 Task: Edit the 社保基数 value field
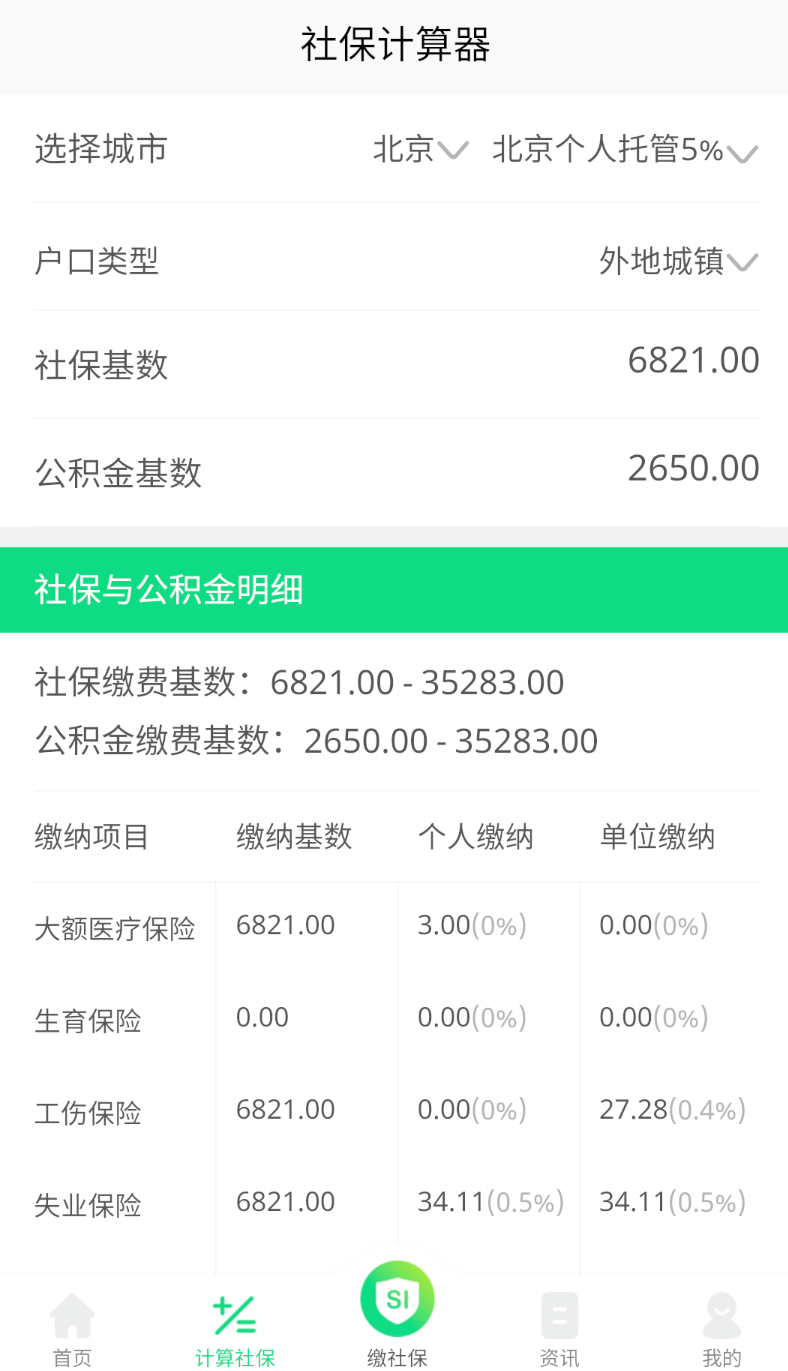[693, 361]
